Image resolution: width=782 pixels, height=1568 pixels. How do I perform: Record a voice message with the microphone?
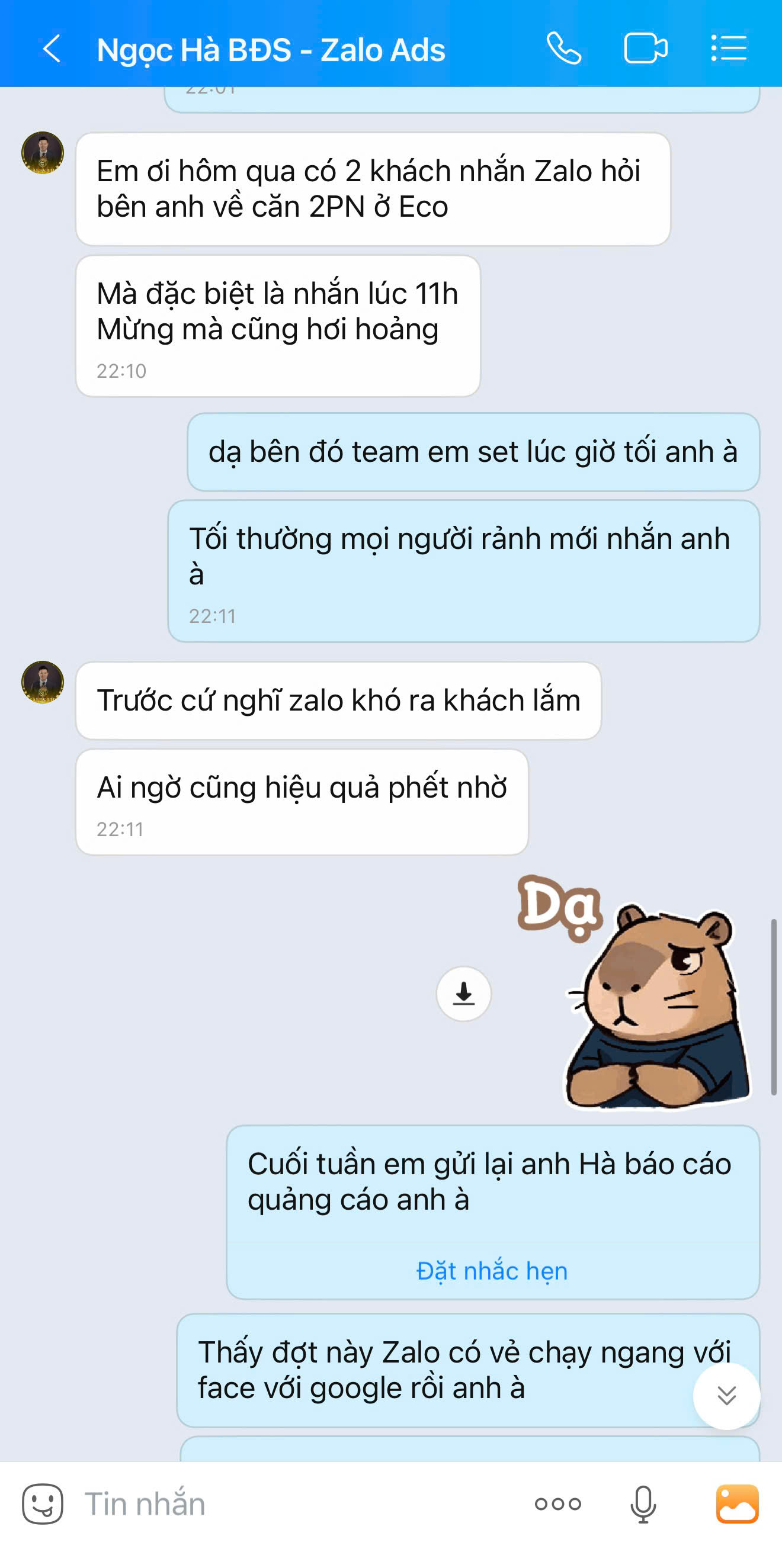(x=643, y=1503)
